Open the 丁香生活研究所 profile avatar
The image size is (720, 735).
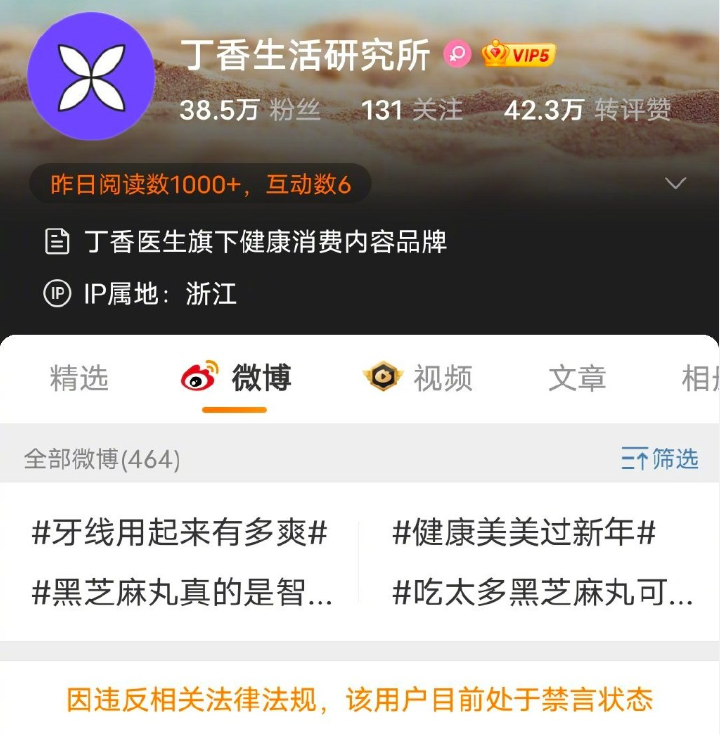coord(91,77)
